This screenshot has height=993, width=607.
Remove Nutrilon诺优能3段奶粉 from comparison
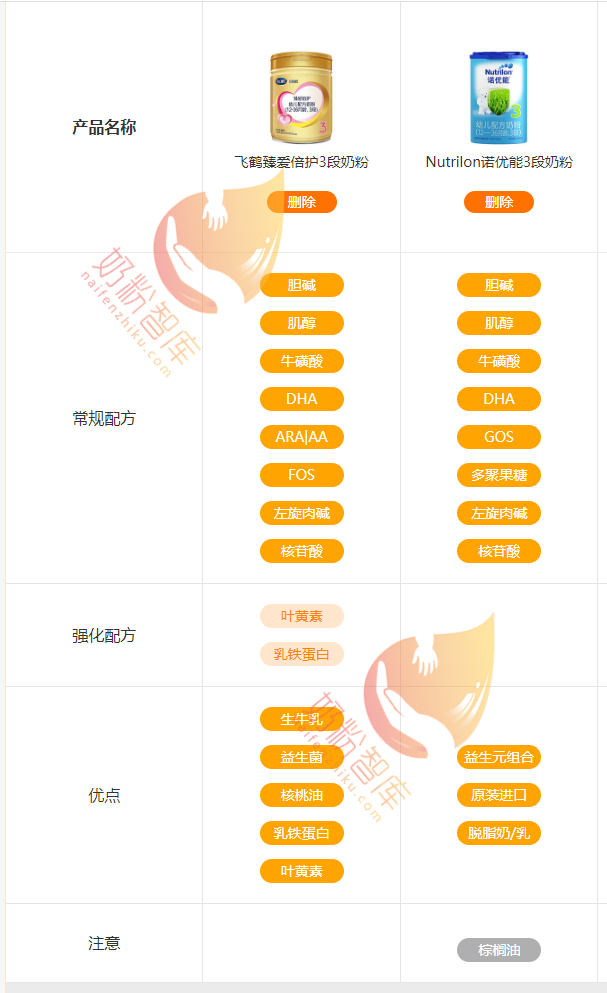click(x=498, y=202)
